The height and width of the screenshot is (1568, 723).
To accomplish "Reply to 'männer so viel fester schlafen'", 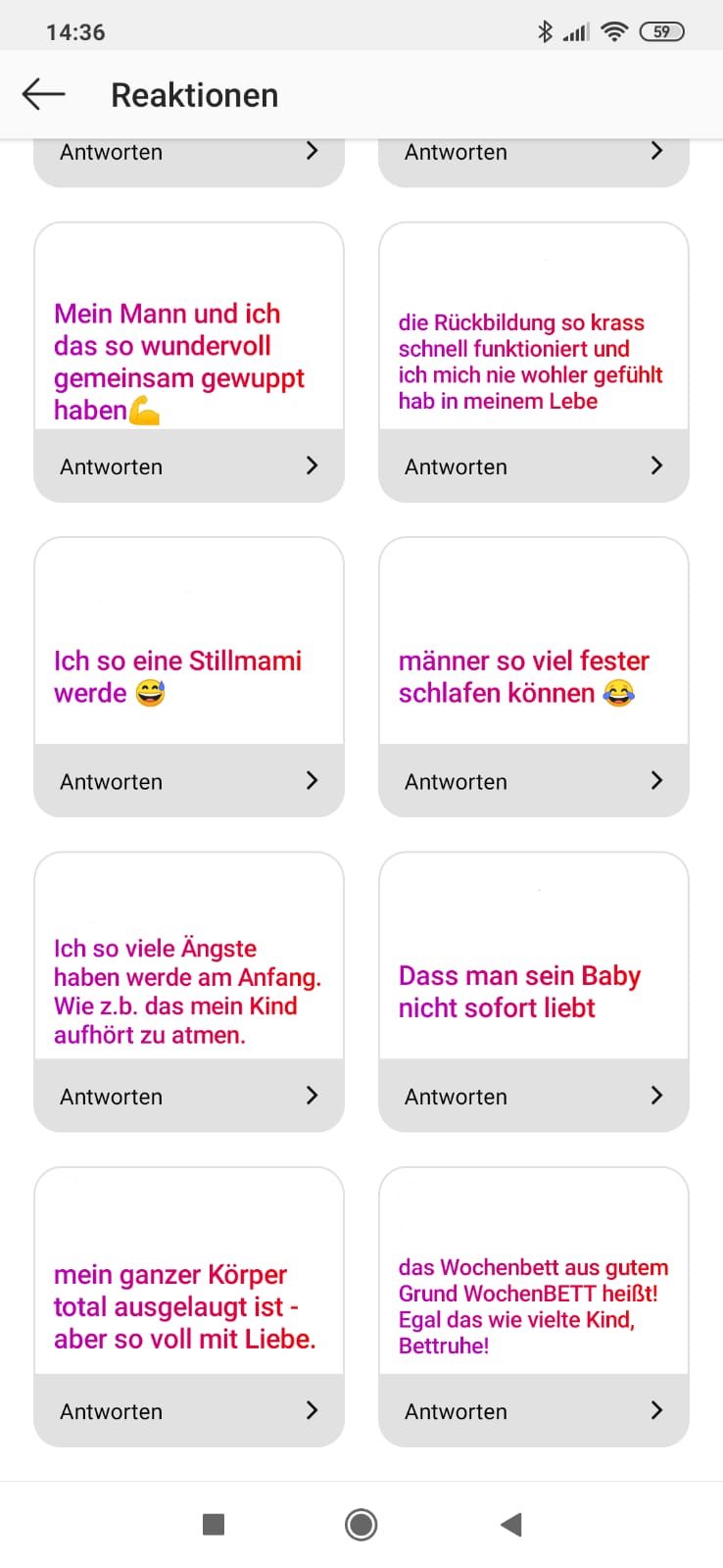I will pos(534,781).
